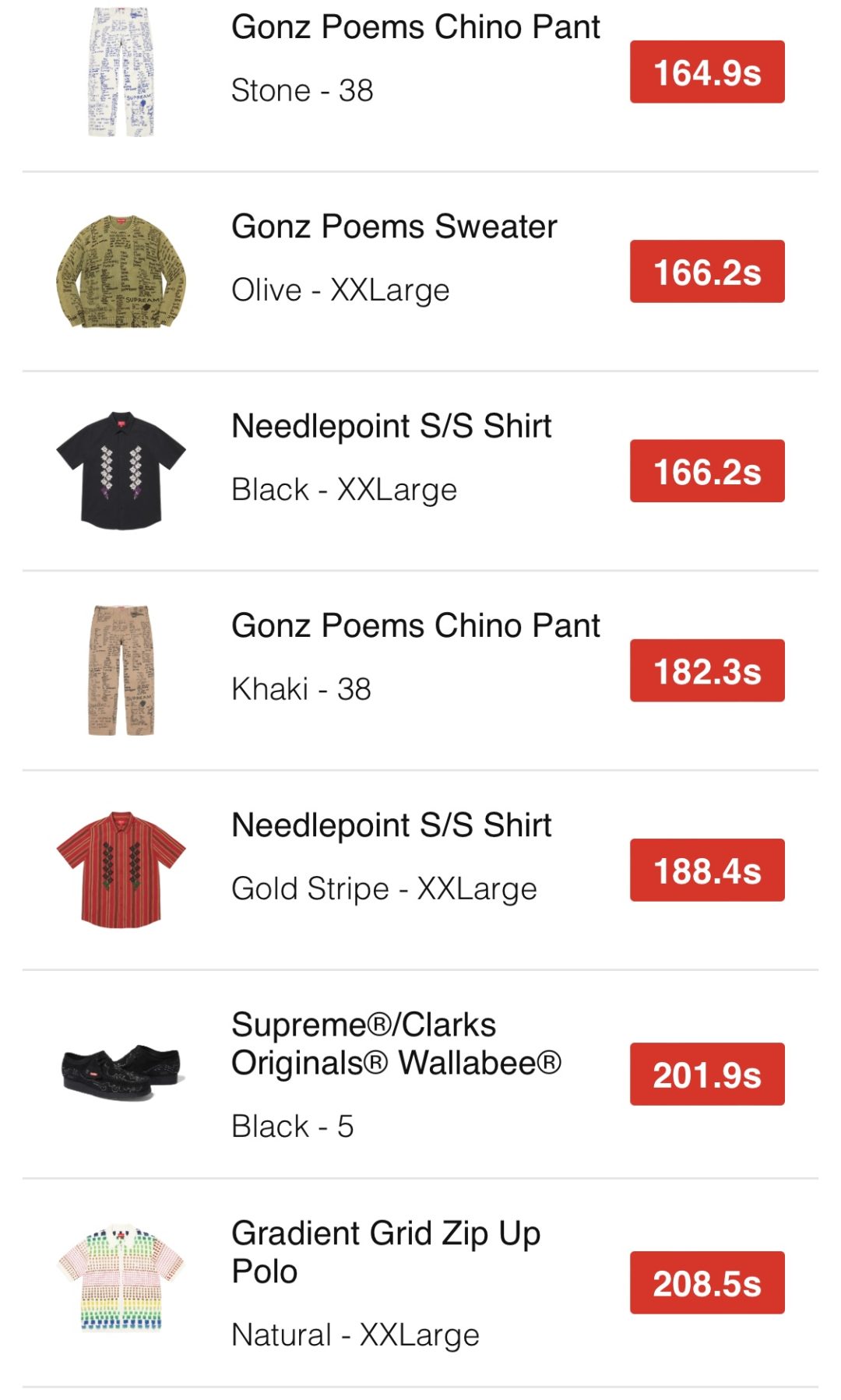Open the Needlepoint S/S Shirt listing
The image size is (841, 1400).
tap(391, 426)
